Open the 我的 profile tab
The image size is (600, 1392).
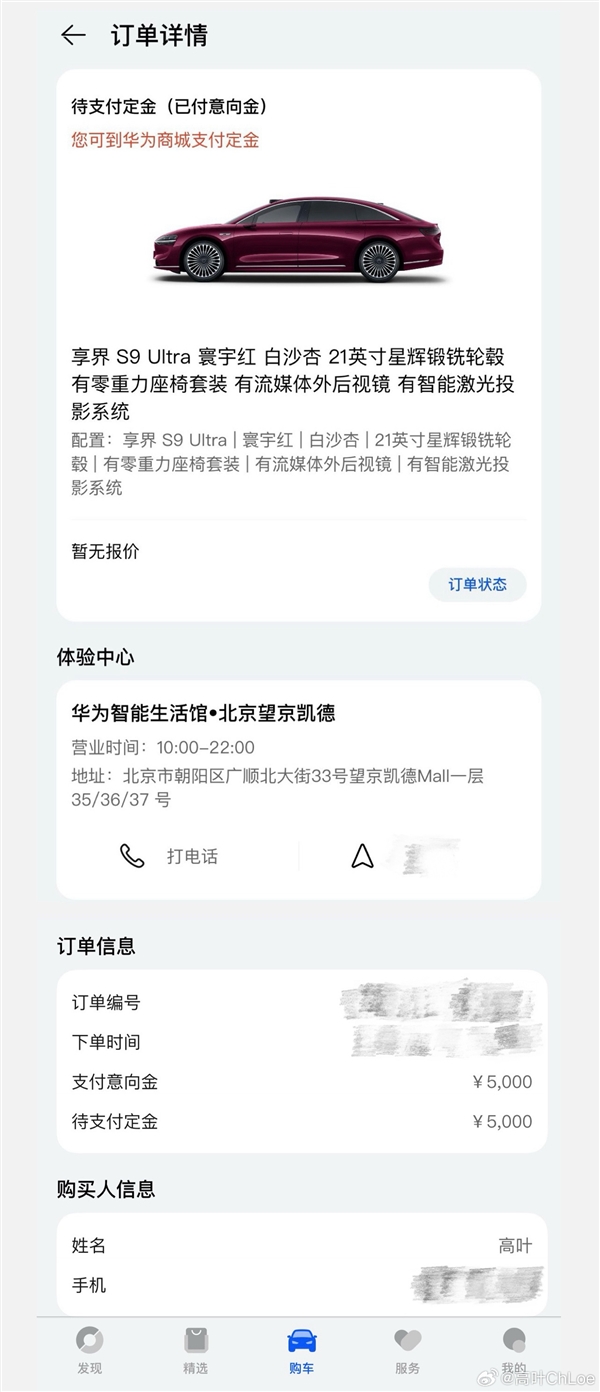[x=514, y=1350]
